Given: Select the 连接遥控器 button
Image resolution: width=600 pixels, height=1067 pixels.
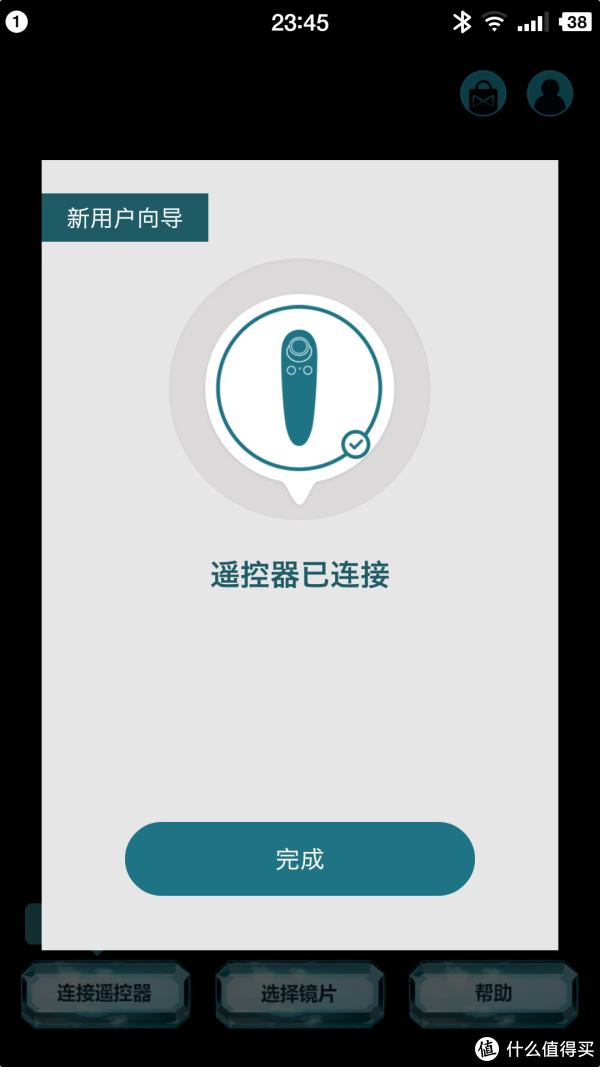Looking at the screenshot, I should pyautogui.click(x=105, y=993).
